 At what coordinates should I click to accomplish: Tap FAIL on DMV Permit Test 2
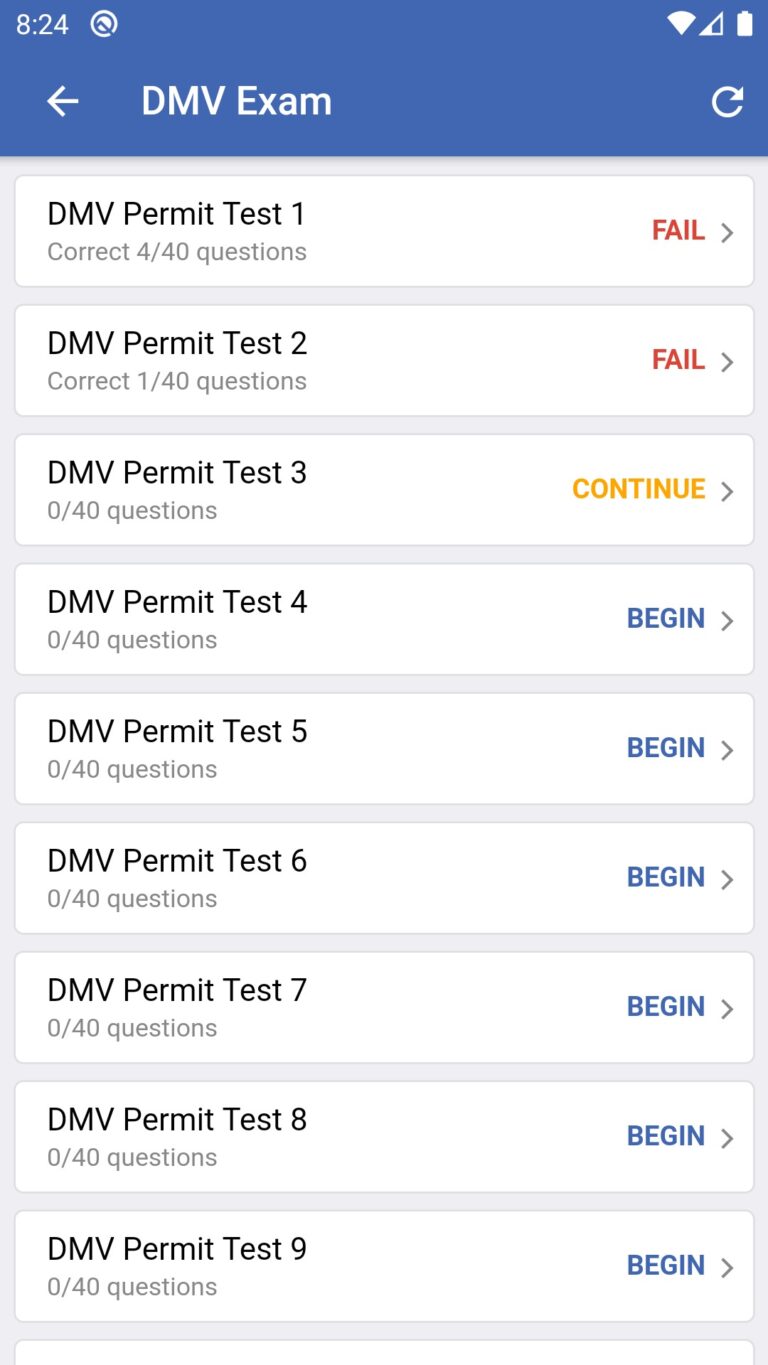point(678,360)
